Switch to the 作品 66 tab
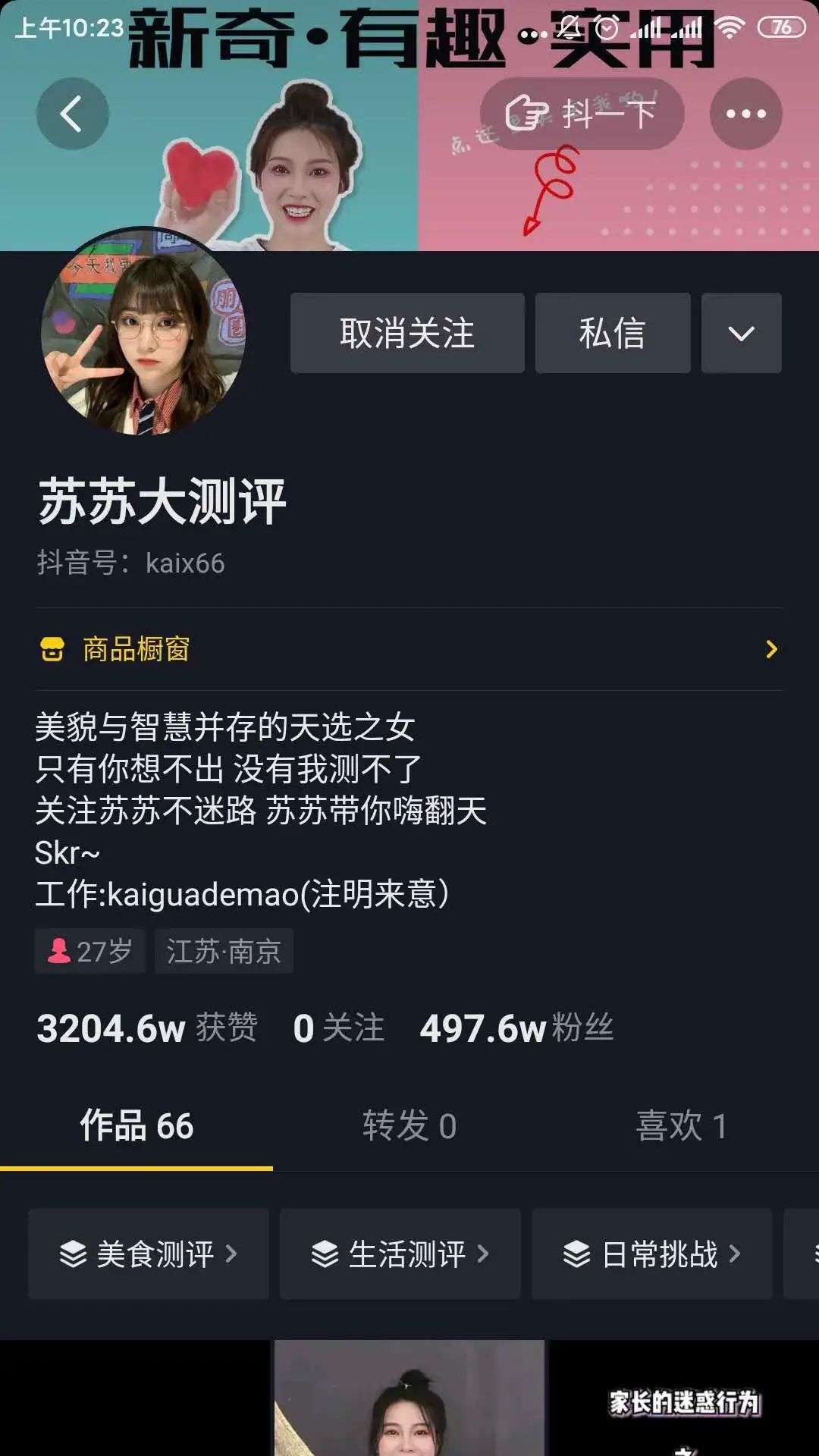This screenshot has height=1456, width=819. [x=136, y=1126]
